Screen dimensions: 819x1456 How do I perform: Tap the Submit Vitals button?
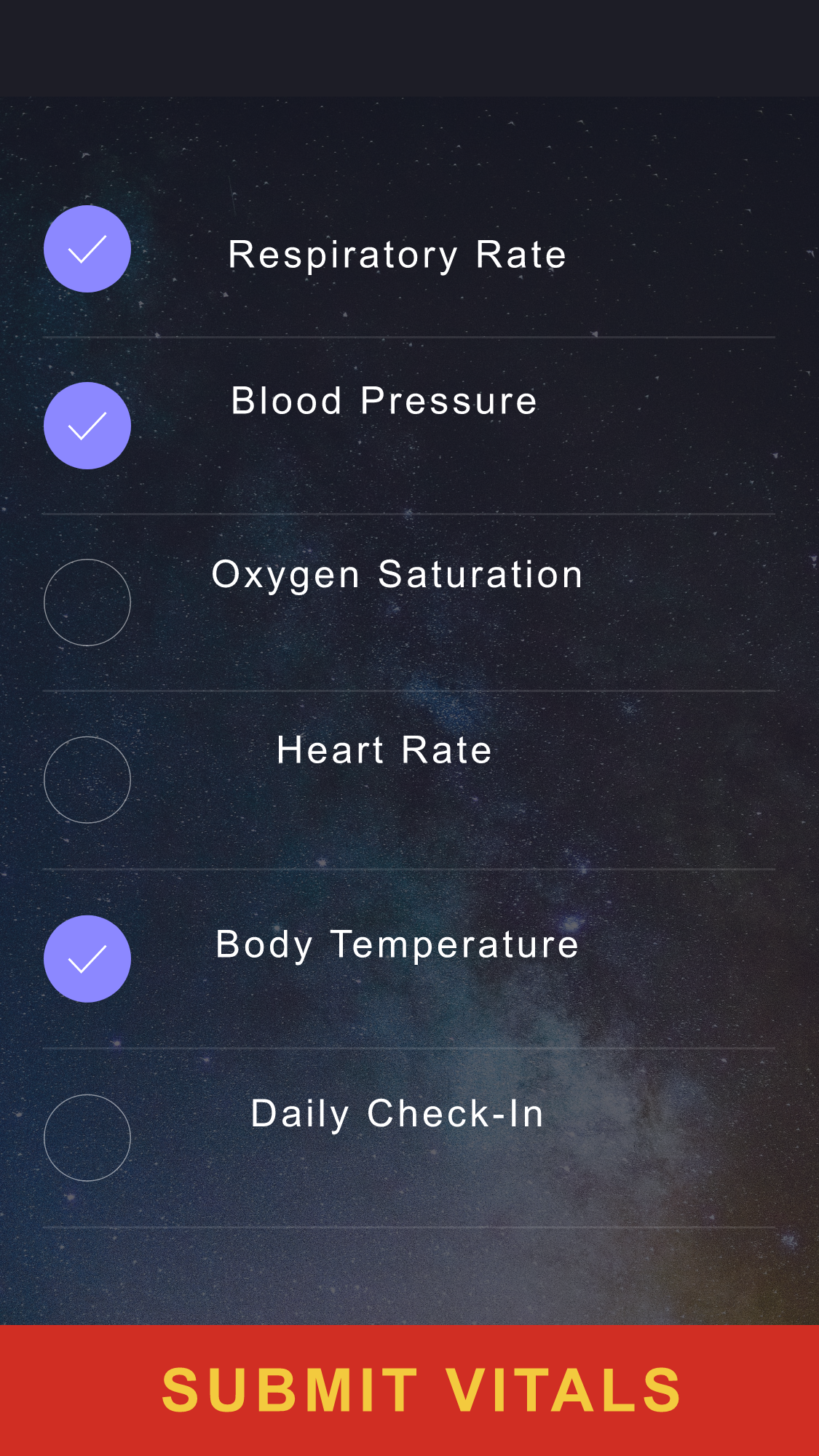(x=409, y=1391)
